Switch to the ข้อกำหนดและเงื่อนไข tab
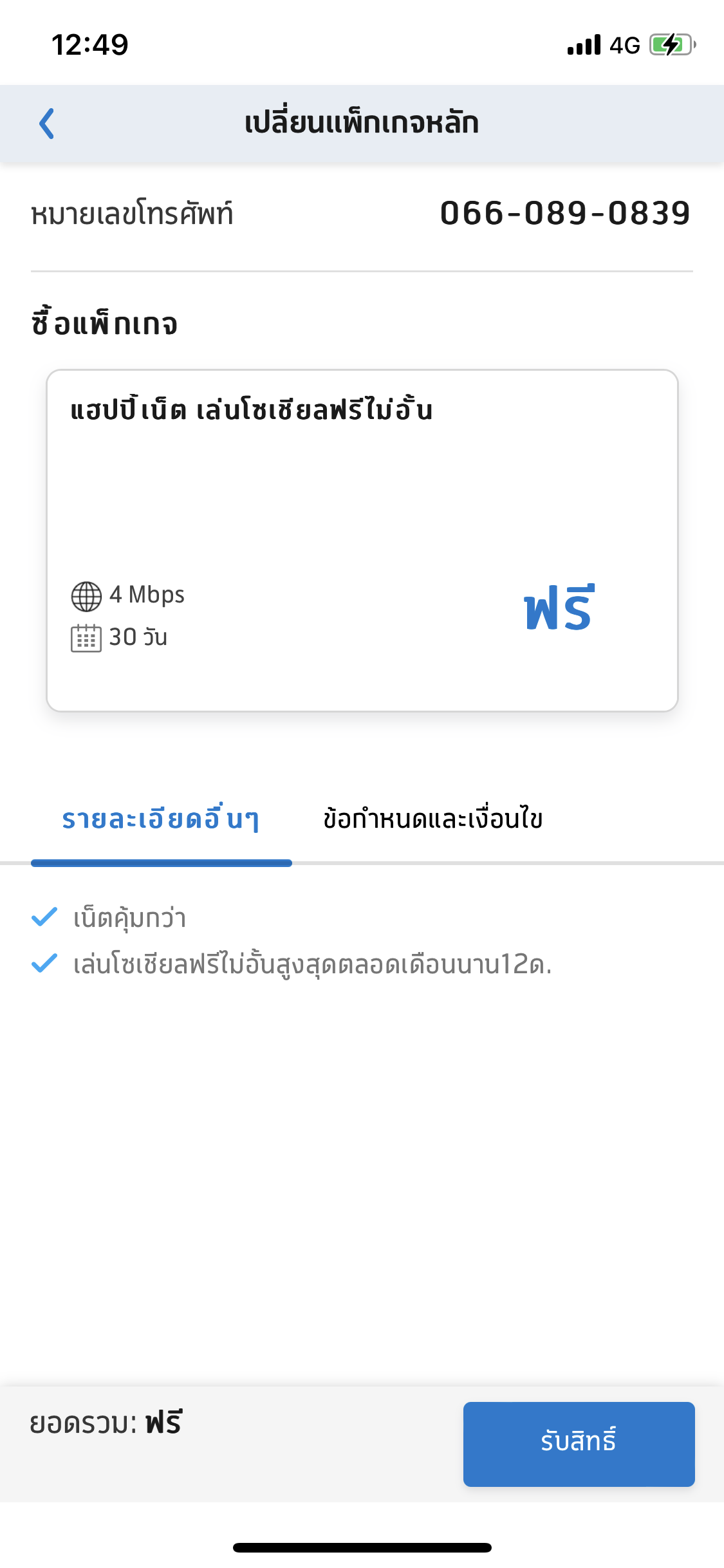The height and width of the screenshot is (1568, 724). pos(432,819)
